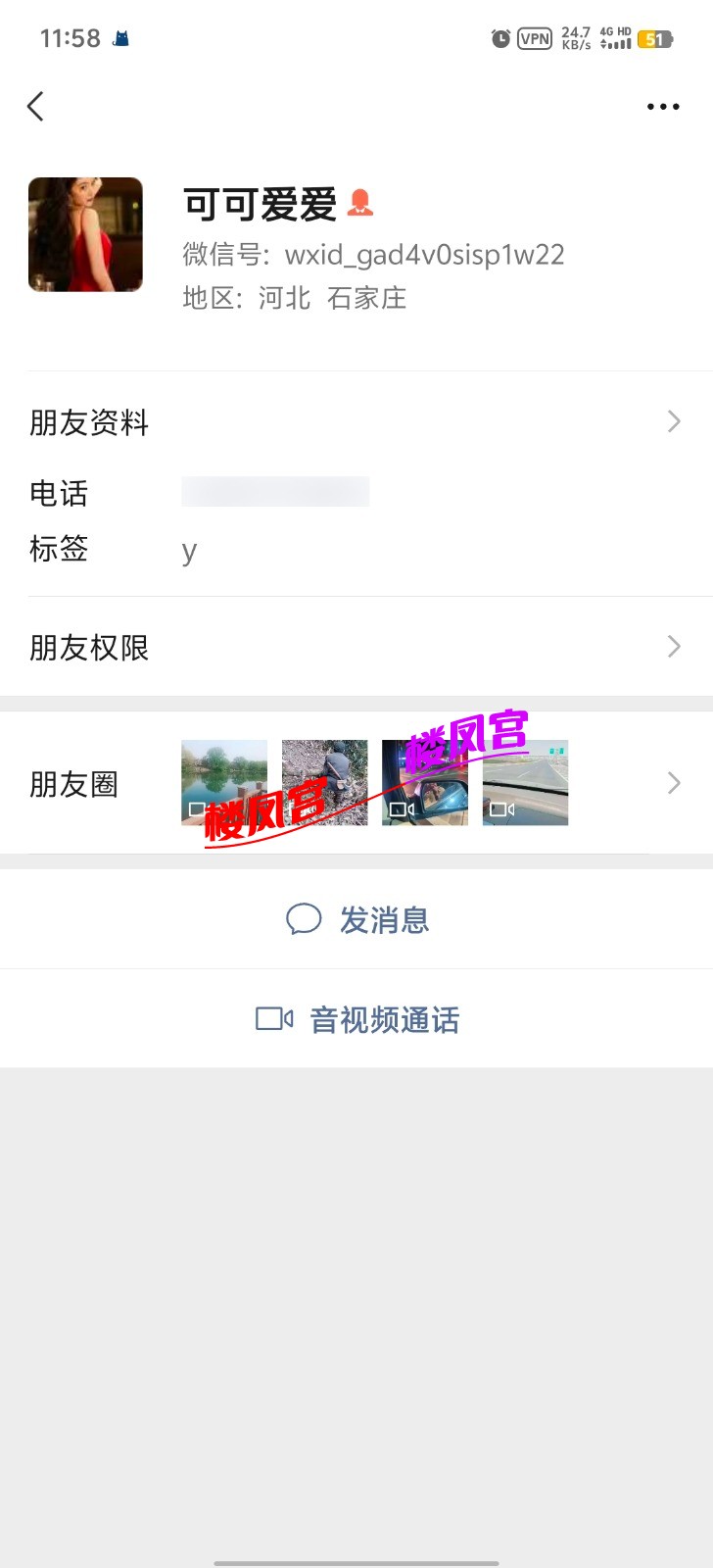Expand 朋友权限 via the right chevron

click(x=674, y=647)
